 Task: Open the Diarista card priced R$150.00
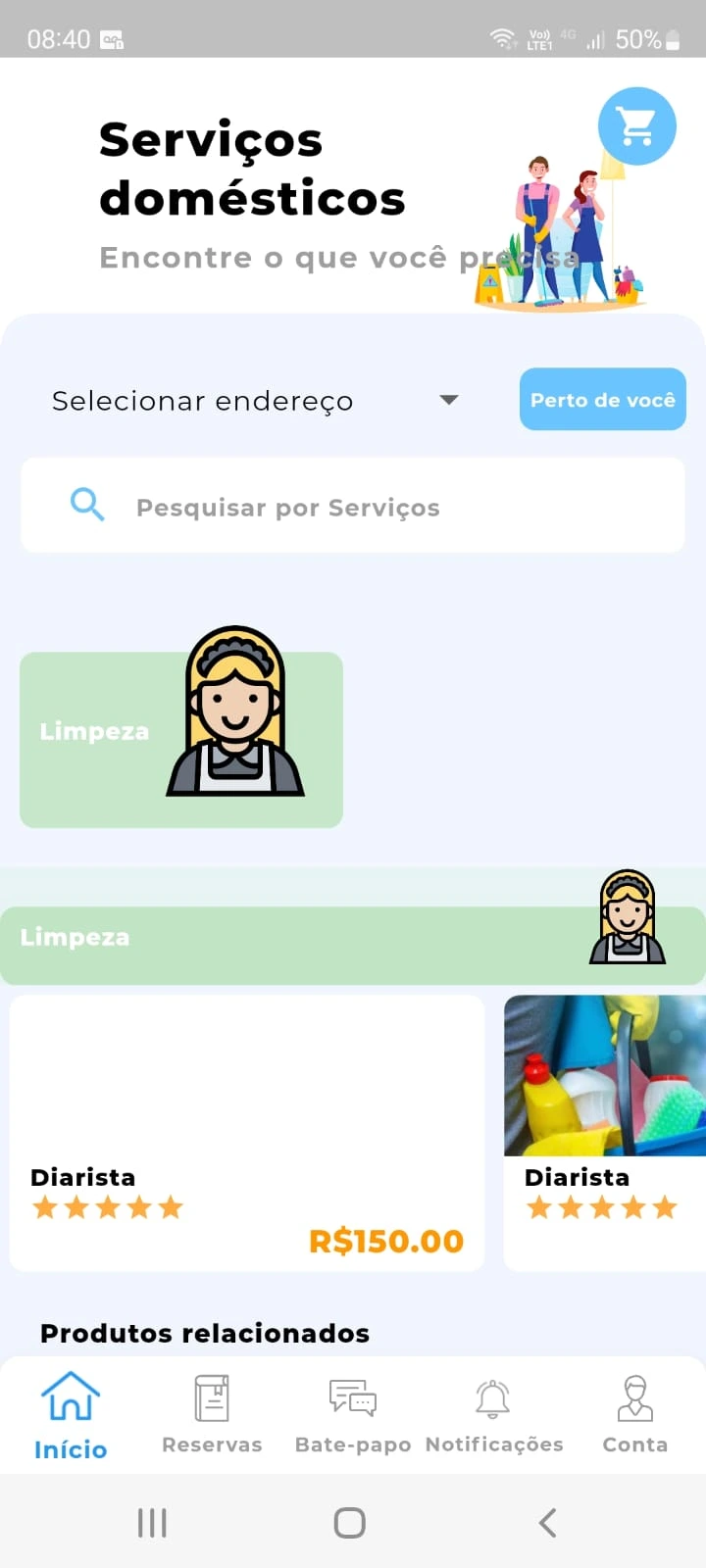coord(247,1133)
